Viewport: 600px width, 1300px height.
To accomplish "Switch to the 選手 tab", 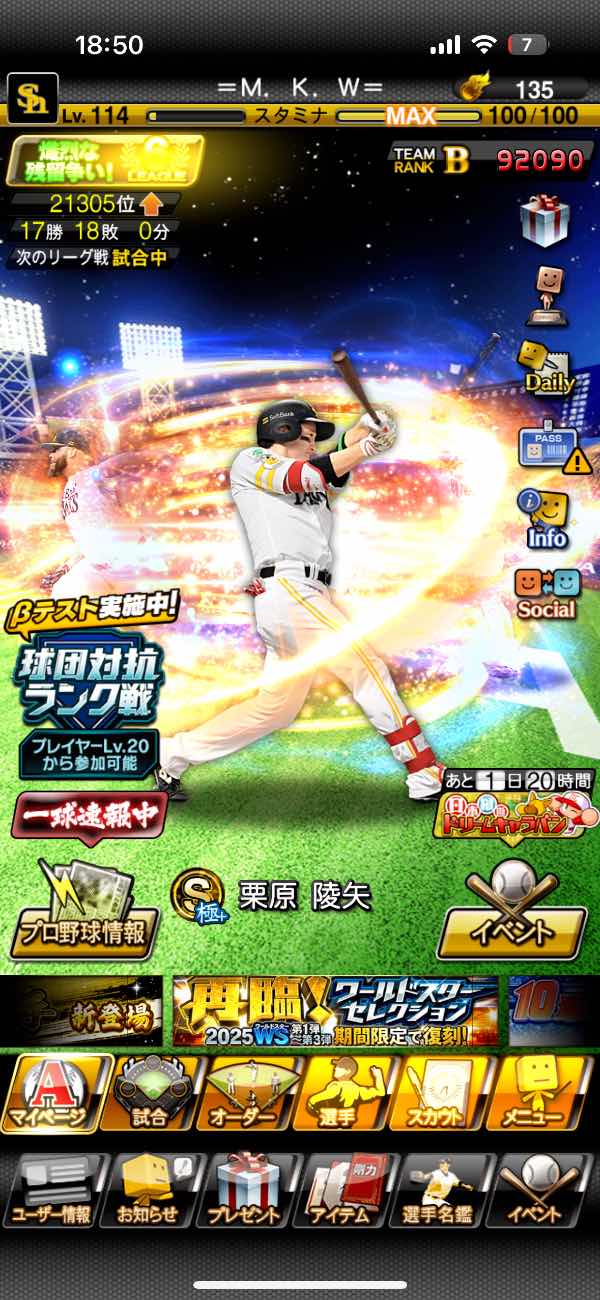I will click(341, 1092).
